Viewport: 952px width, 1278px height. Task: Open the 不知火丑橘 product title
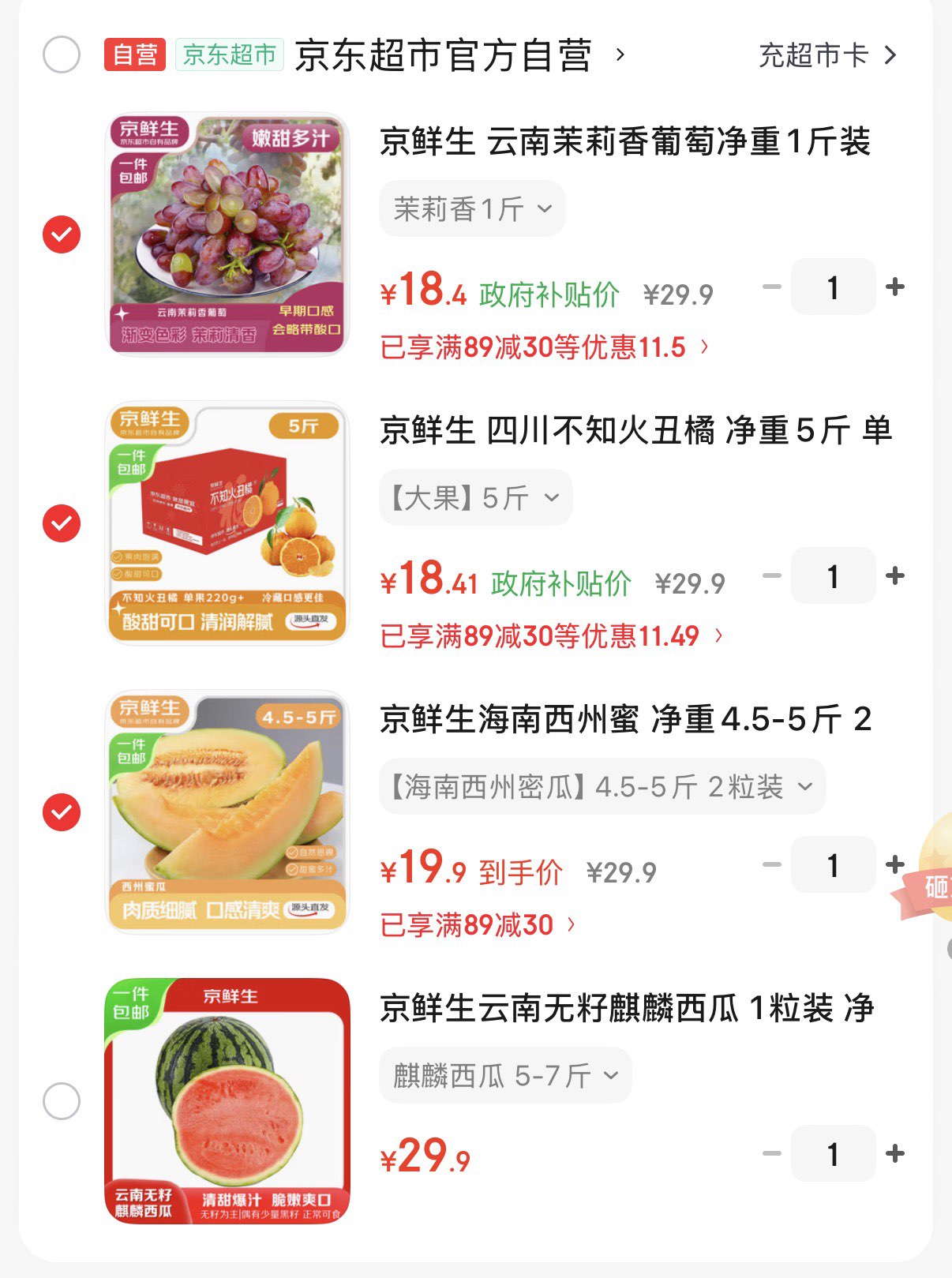[632, 432]
